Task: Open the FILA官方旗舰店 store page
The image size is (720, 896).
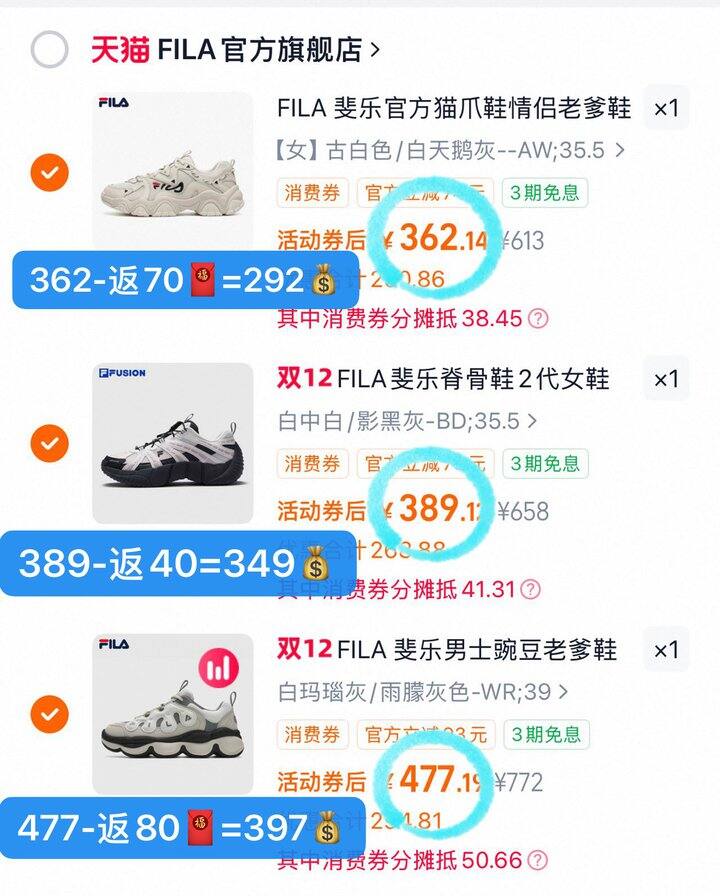Action: coord(260,49)
